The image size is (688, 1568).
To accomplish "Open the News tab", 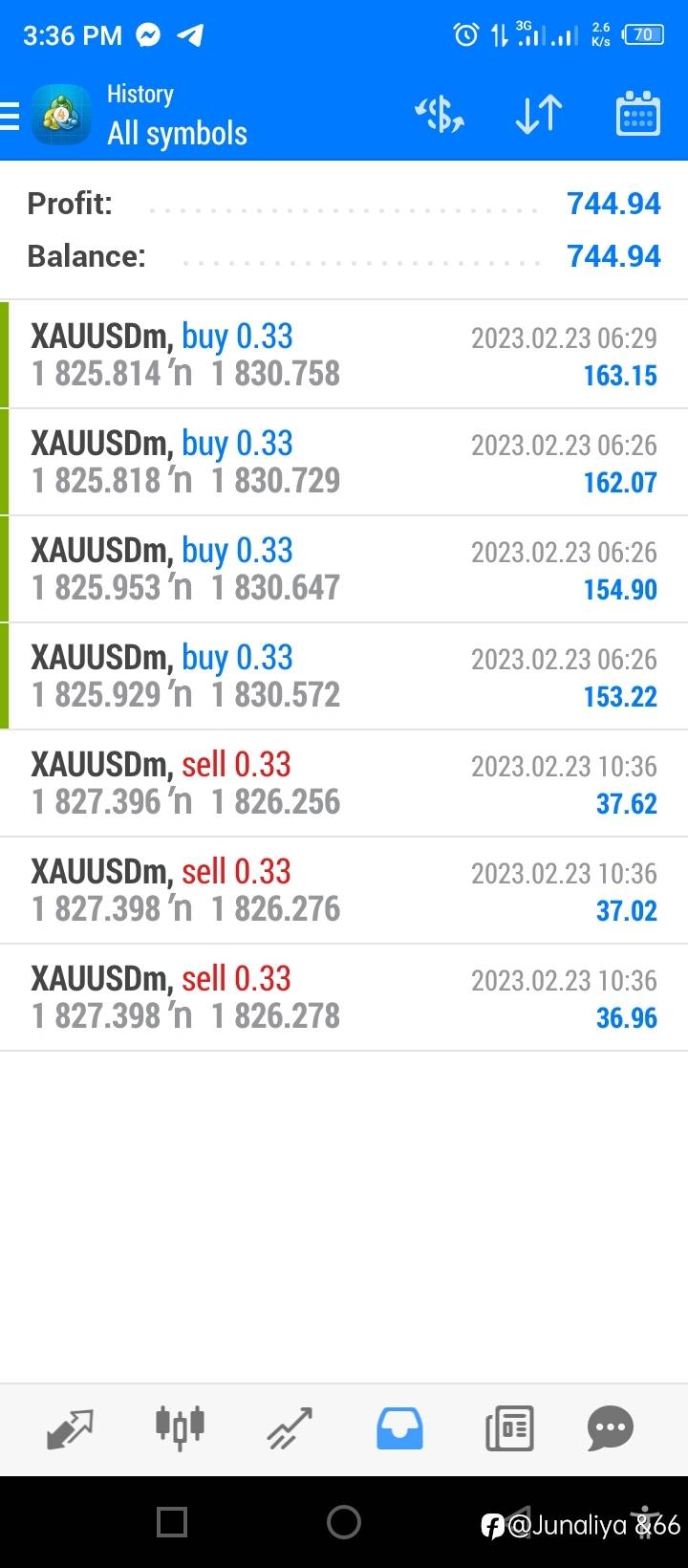I will 509,1429.
